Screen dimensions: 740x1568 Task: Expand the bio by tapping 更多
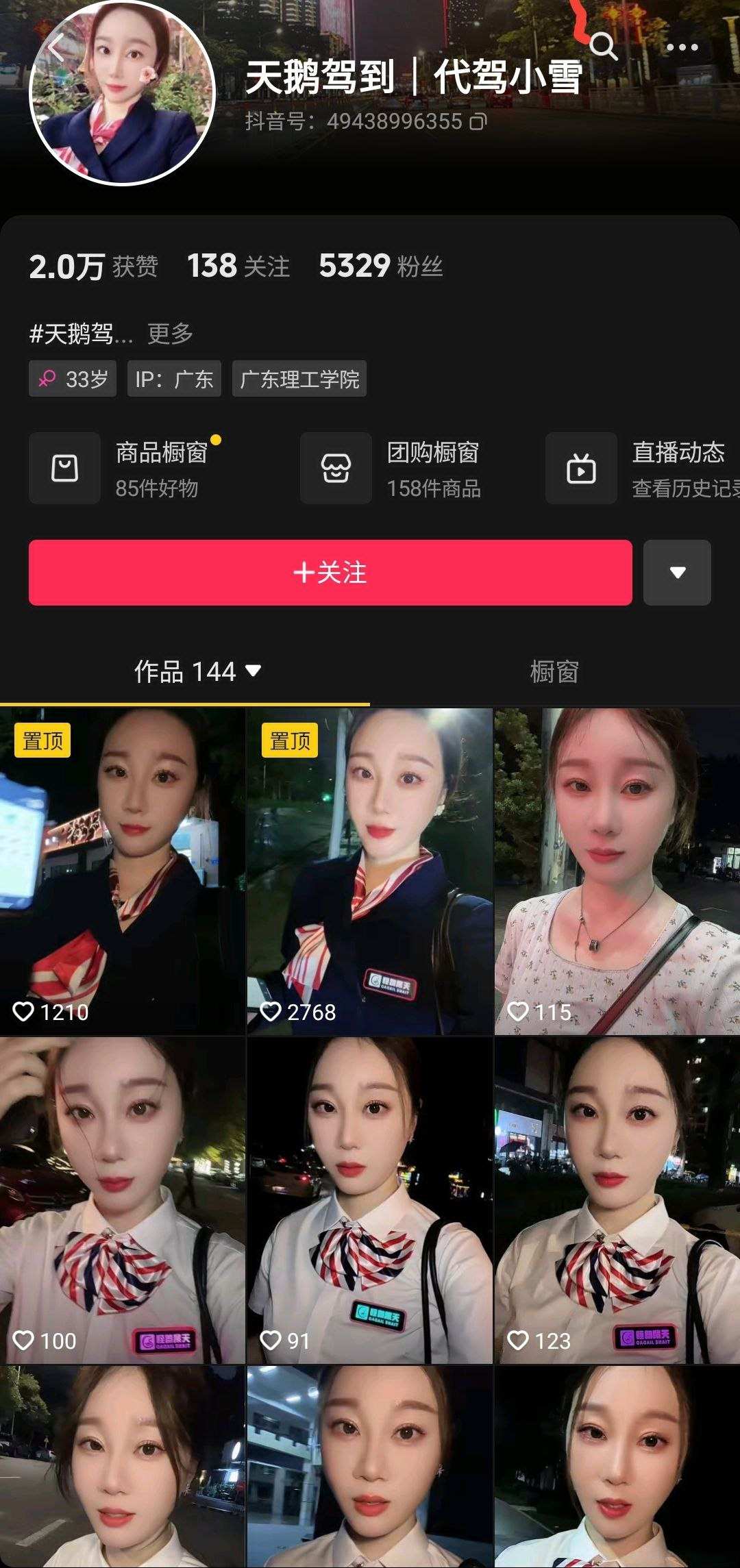tap(170, 334)
